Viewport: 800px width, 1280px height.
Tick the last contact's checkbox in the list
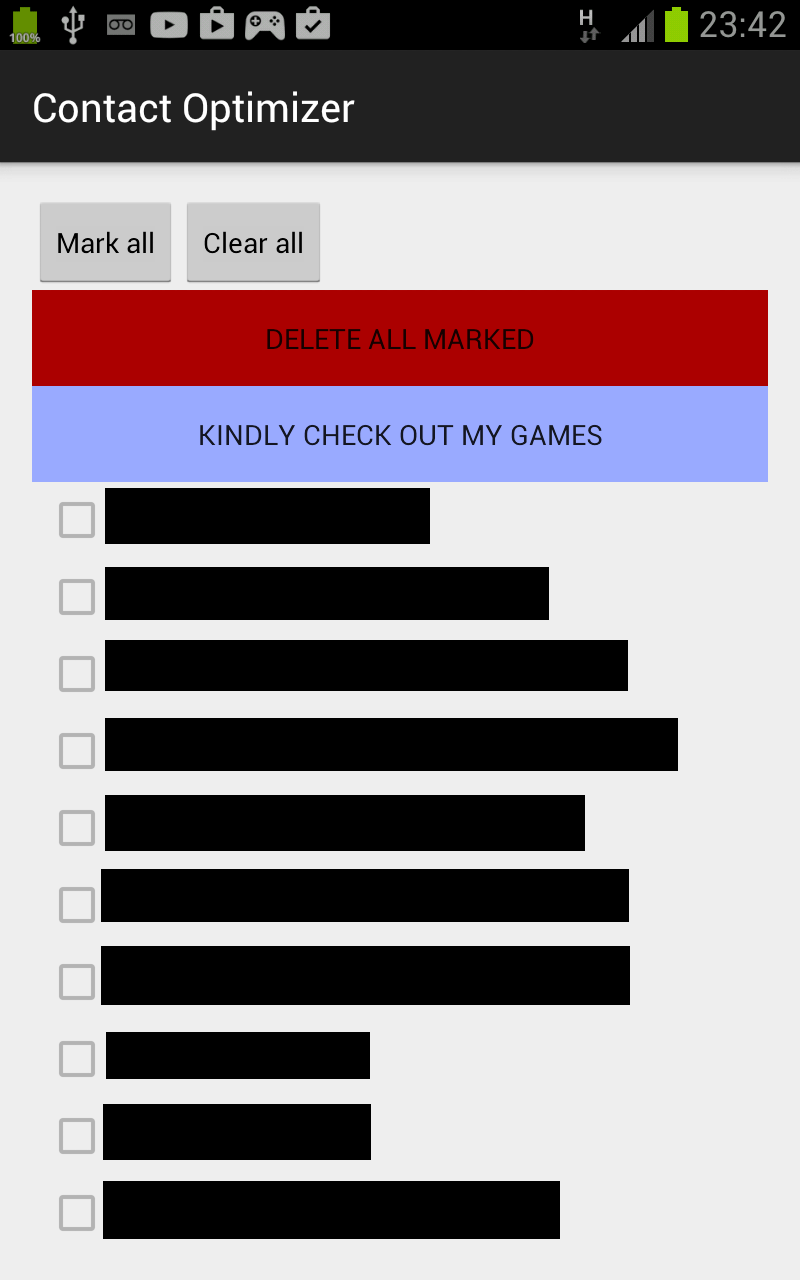click(x=77, y=1212)
